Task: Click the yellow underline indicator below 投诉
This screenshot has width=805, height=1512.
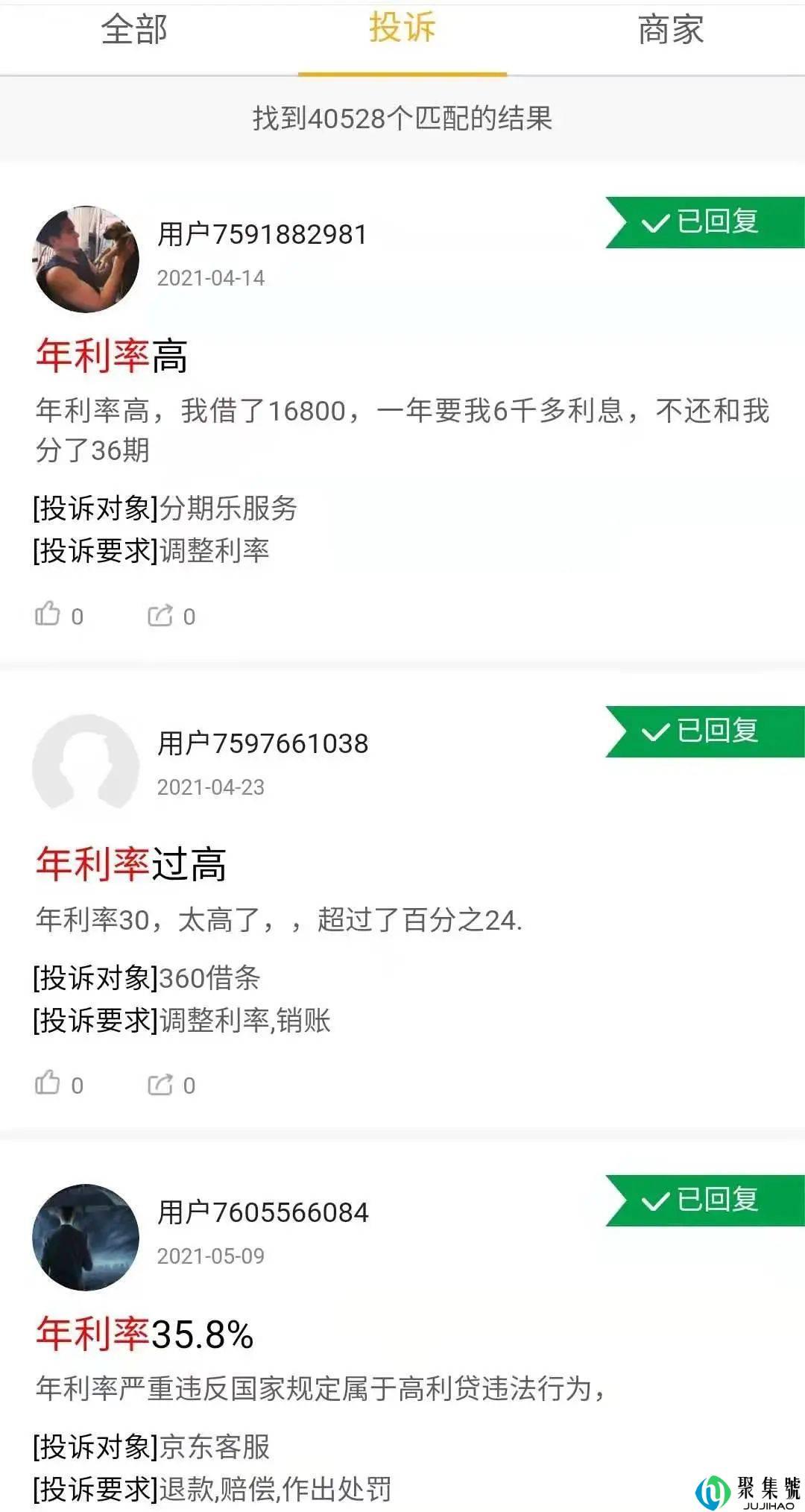Action: [402, 73]
